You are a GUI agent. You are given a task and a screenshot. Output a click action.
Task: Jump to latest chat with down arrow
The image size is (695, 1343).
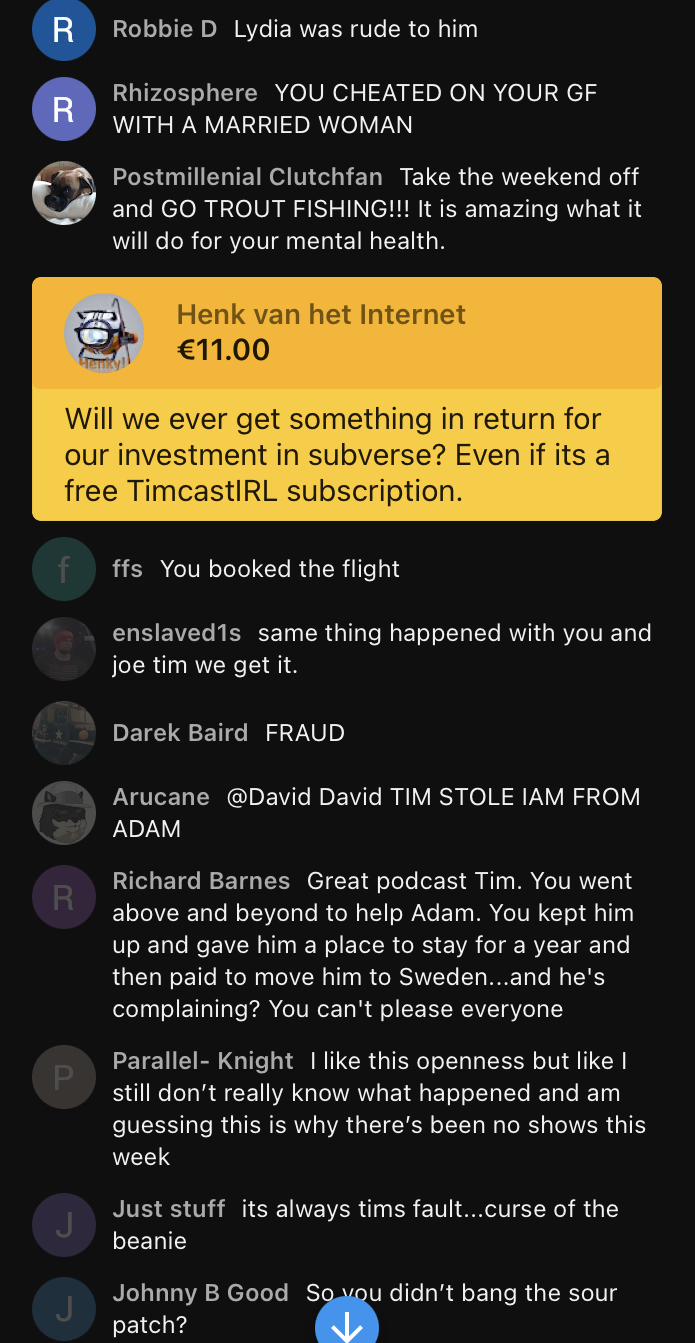(347, 1325)
